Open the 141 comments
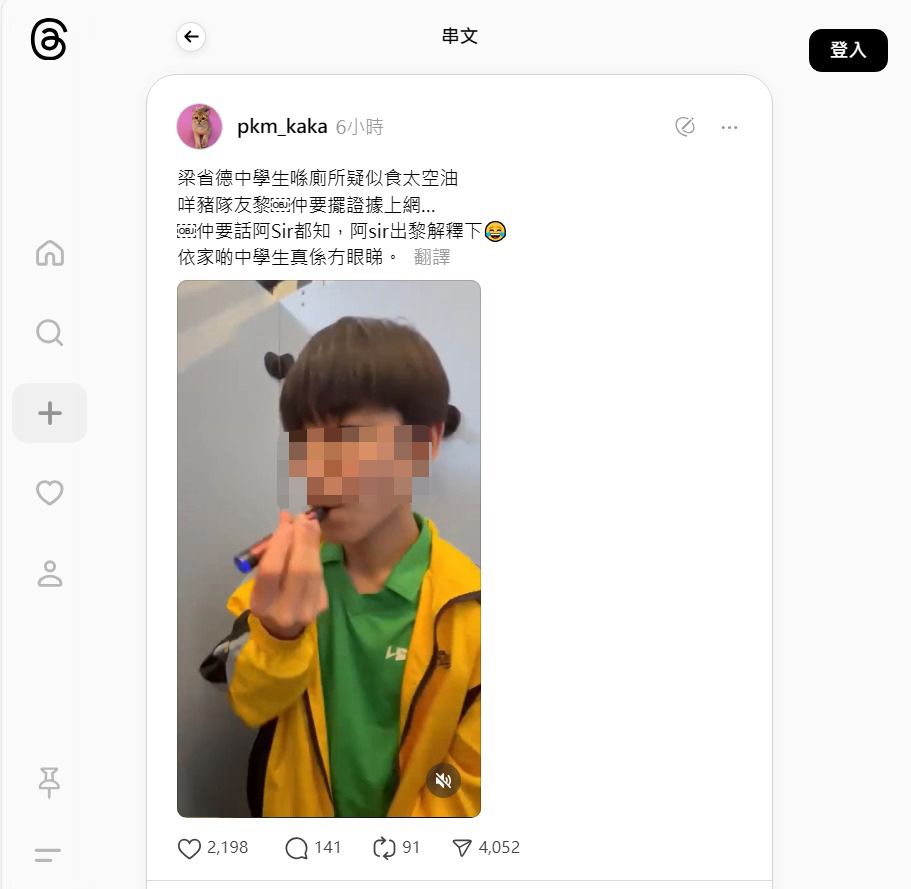Viewport: 911px width, 889px height. (x=297, y=848)
